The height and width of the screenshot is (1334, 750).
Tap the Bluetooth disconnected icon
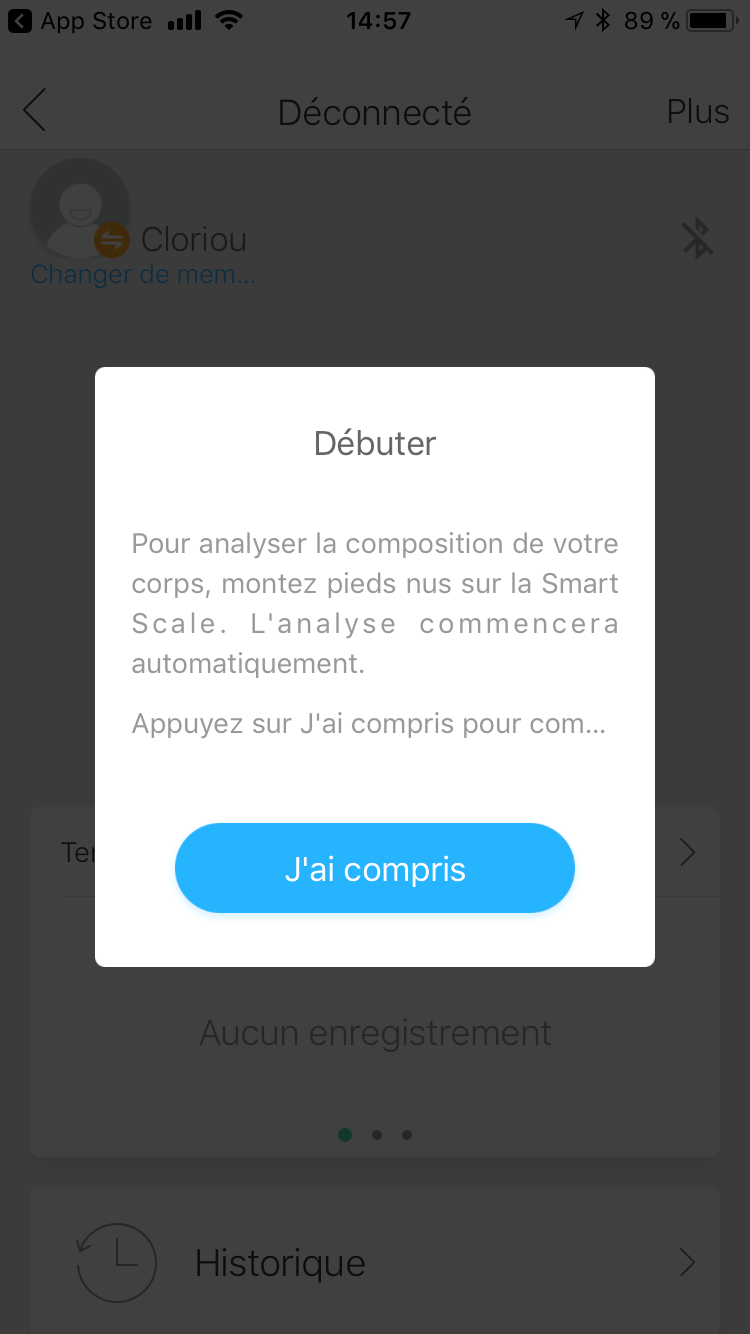pos(696,239)
